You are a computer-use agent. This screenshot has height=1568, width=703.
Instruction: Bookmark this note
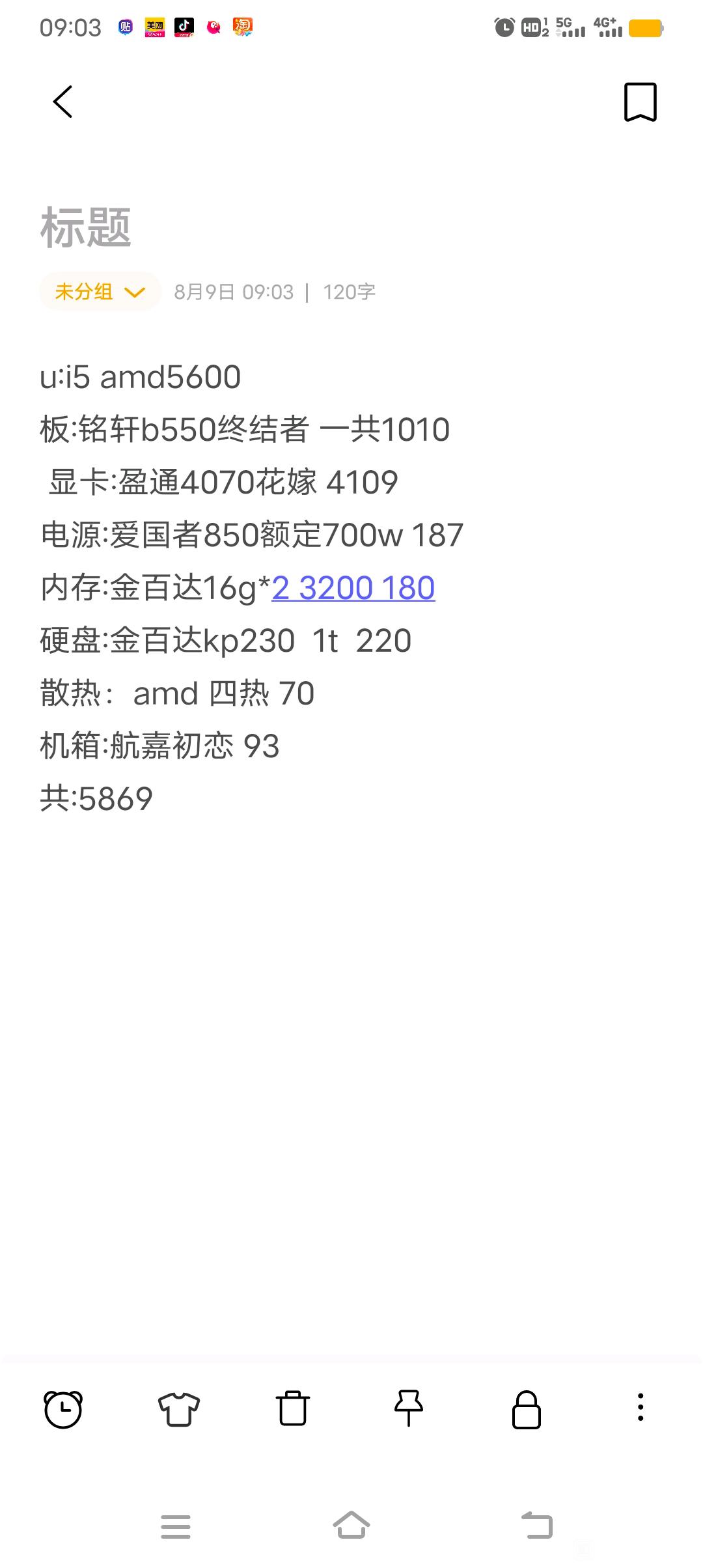coord(641,102)
